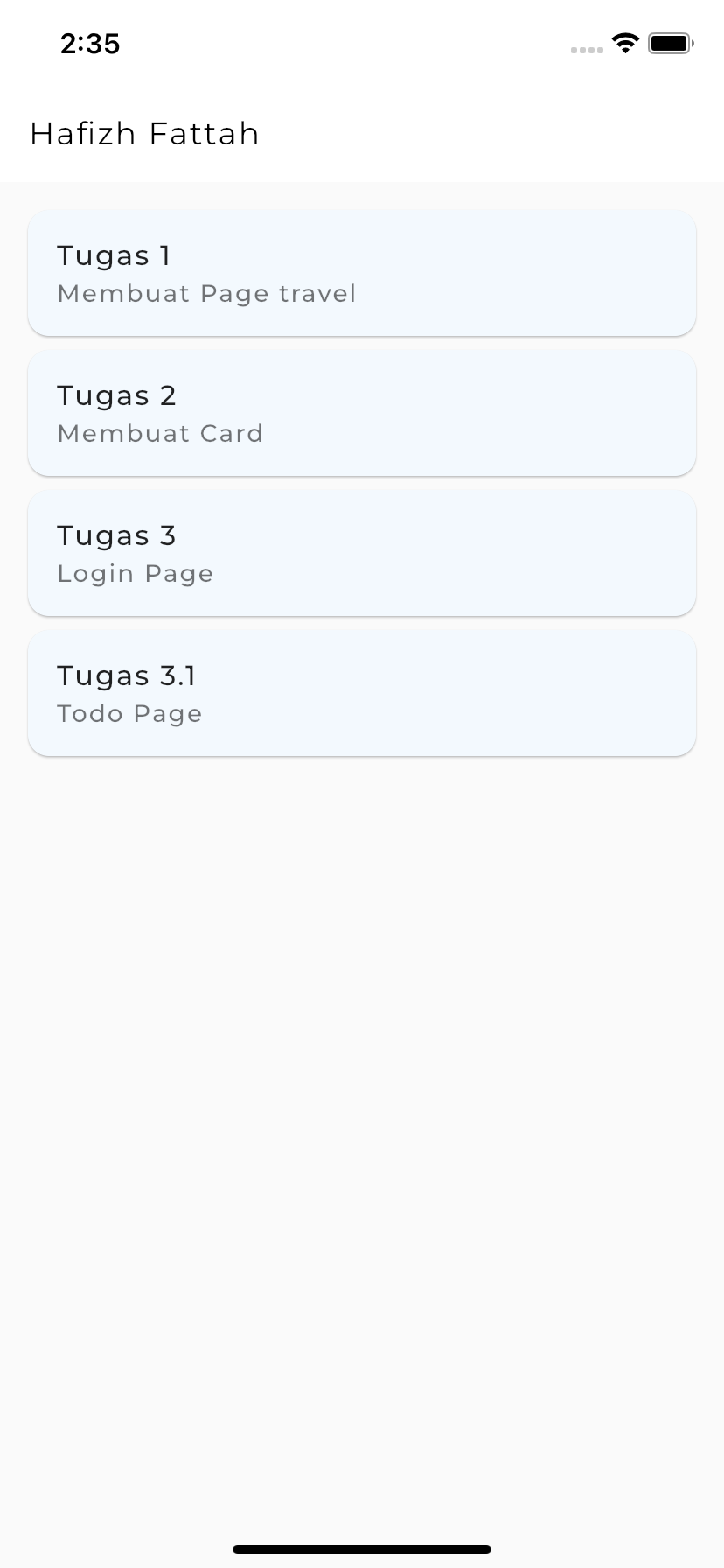Tap the 'Login Page' subtitle
This screenshot has height=1568, width=724.
[x=135, y=573]
